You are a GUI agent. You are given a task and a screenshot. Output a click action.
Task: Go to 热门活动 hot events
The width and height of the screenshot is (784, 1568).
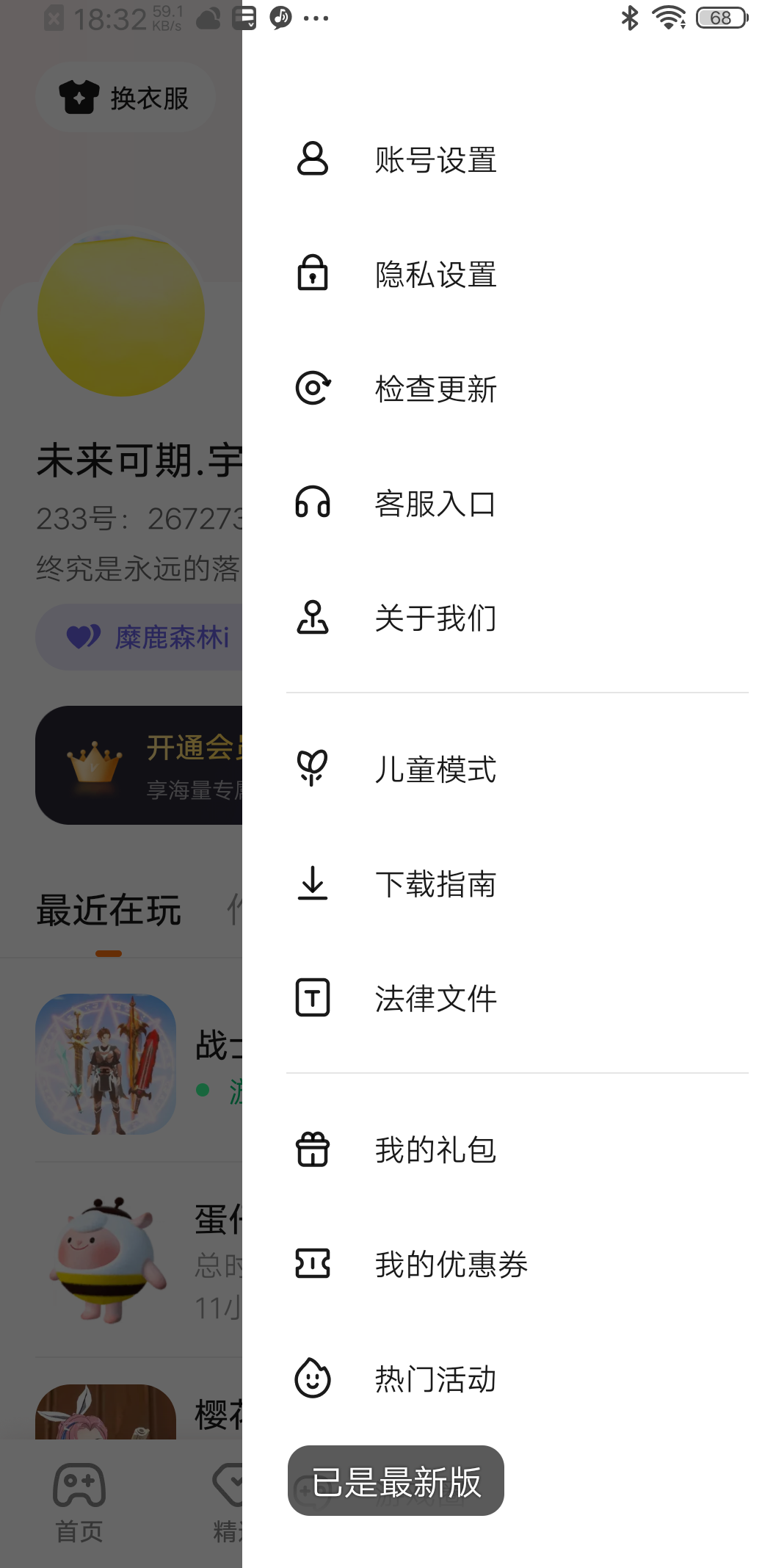[435, 1379]
